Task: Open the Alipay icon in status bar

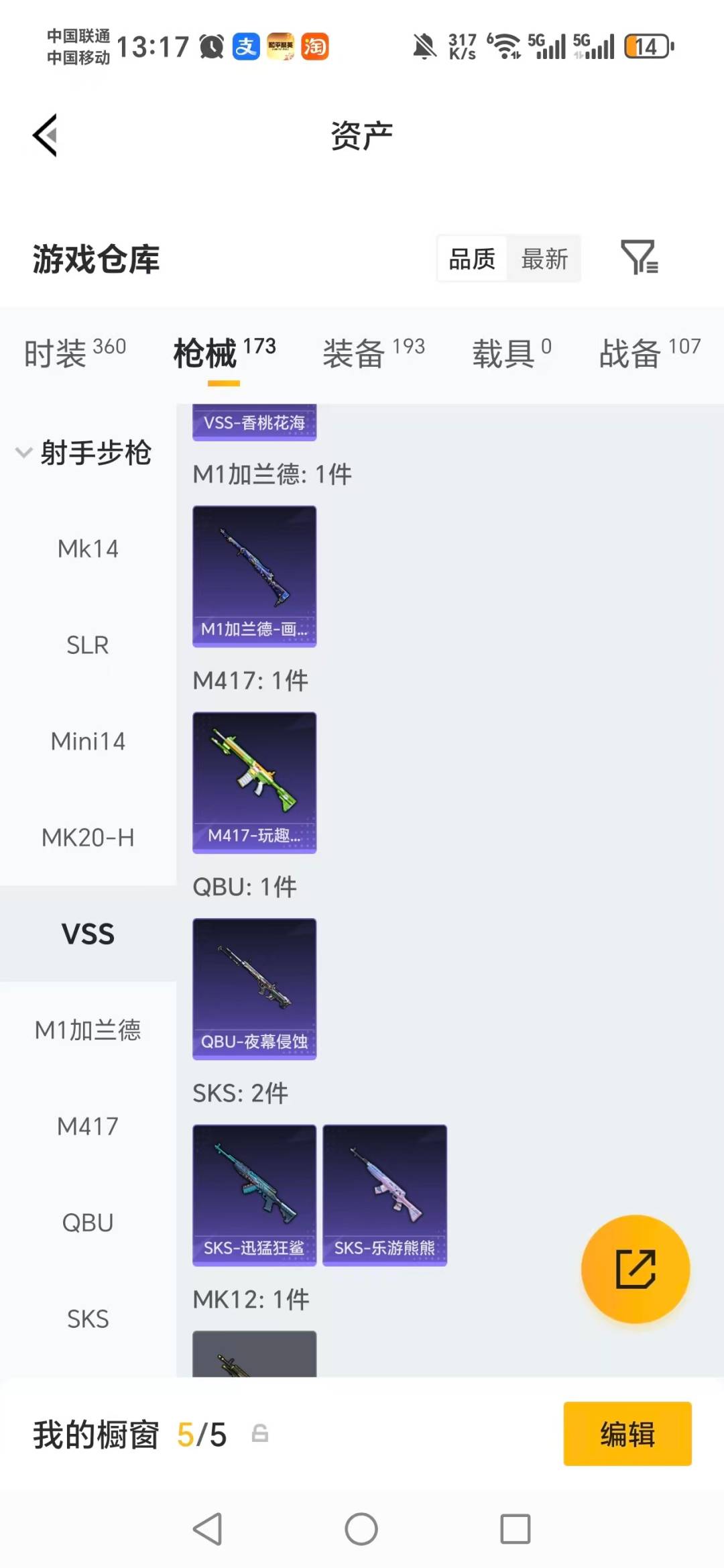Action: (245, 47)
